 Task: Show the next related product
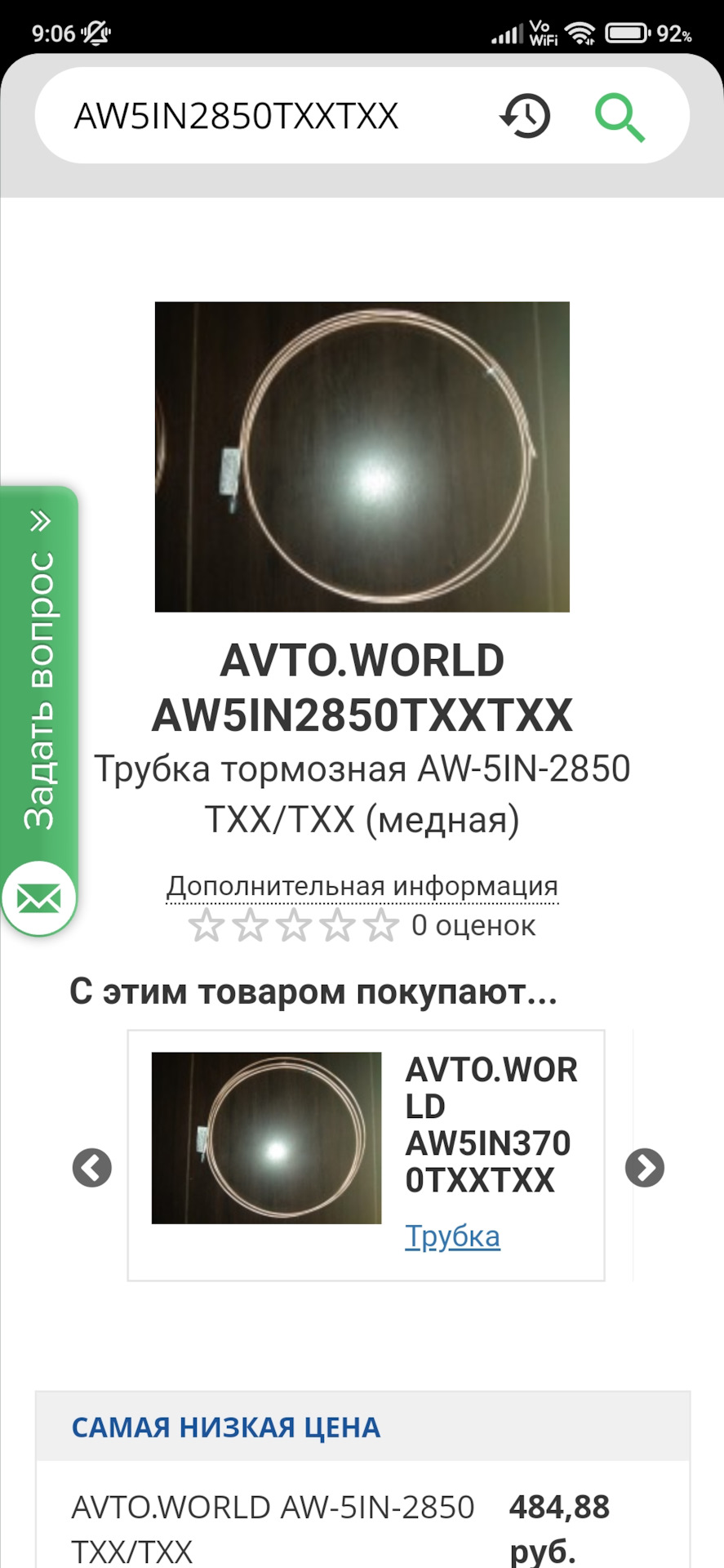pyautogui.click(x=645, y=1168)
